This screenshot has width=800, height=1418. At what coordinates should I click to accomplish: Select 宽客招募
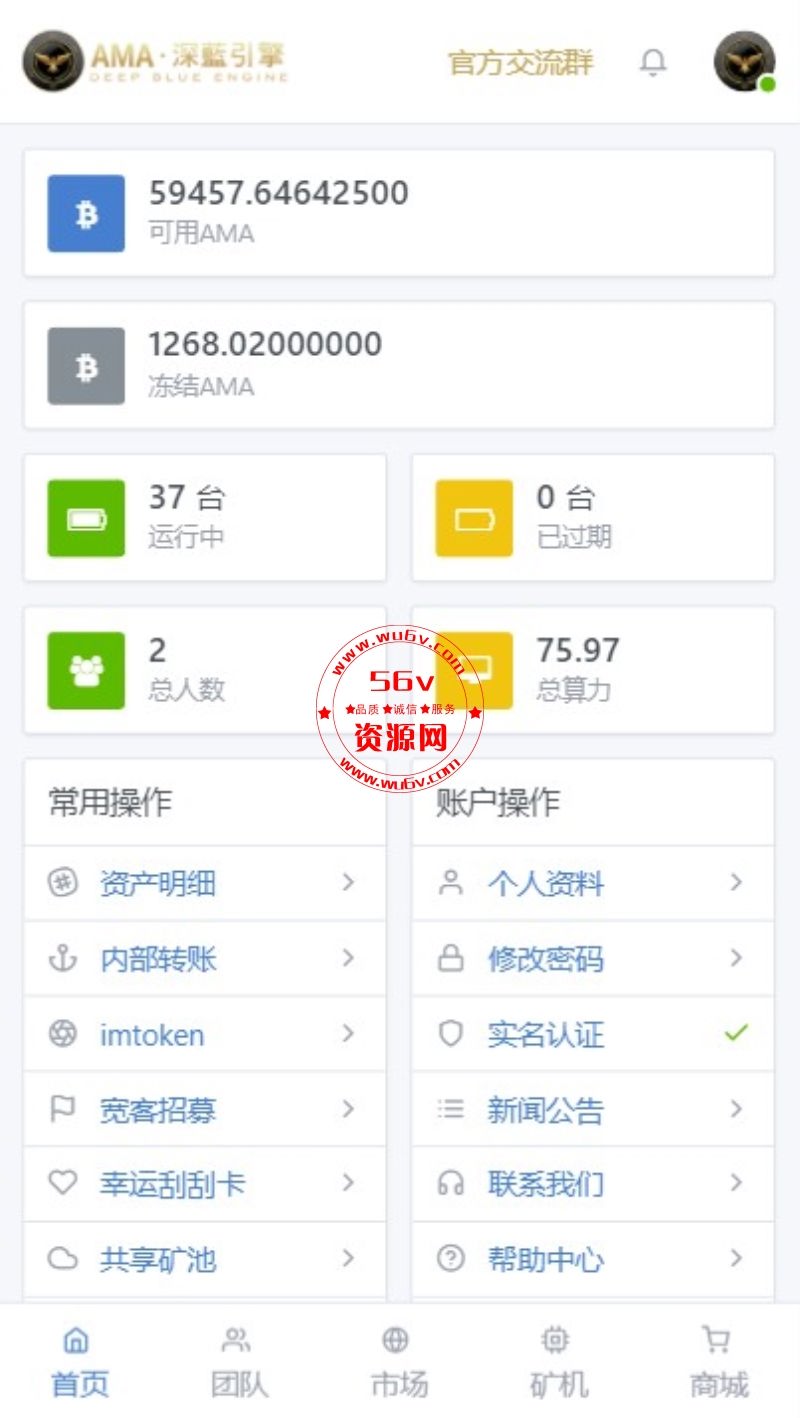205,1109
